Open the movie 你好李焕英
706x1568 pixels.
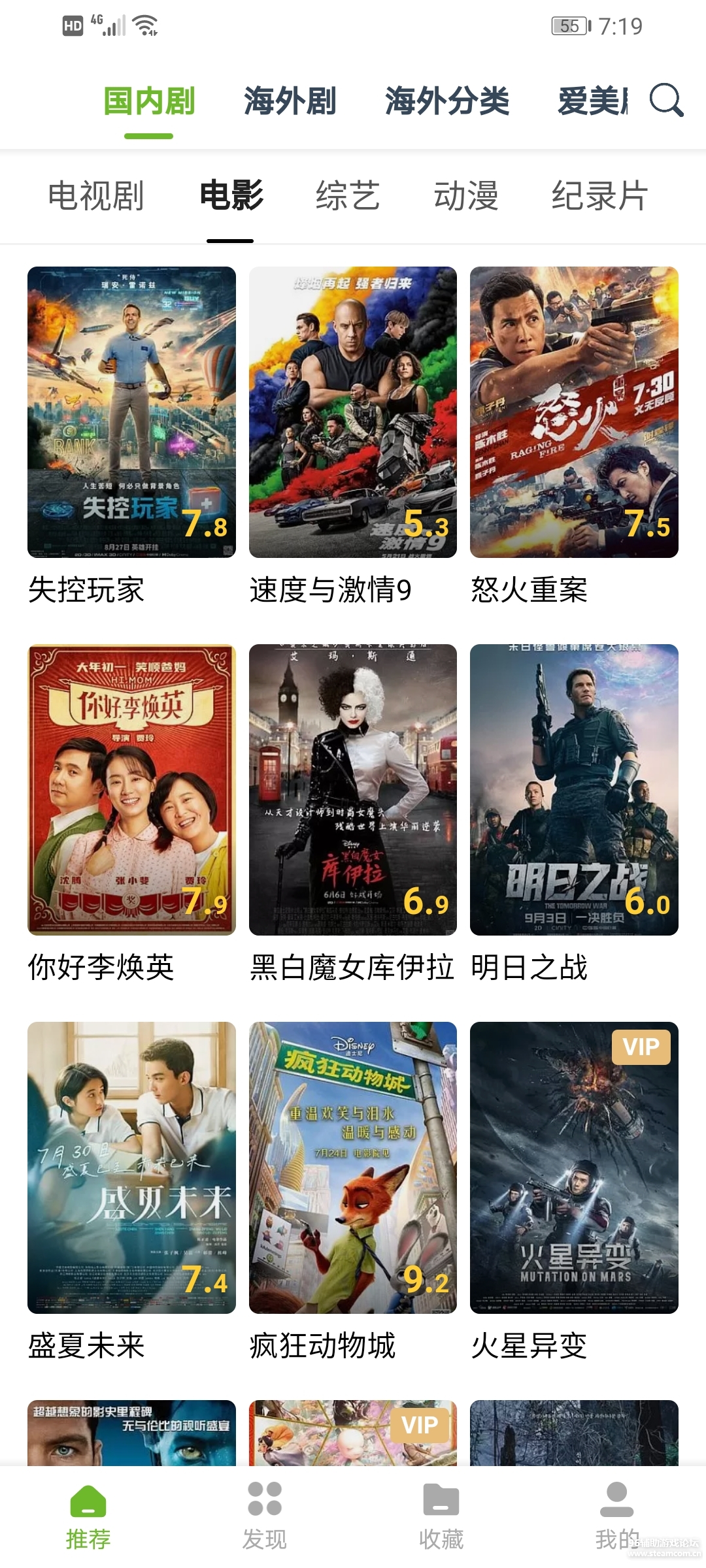[x=131, y=789]
